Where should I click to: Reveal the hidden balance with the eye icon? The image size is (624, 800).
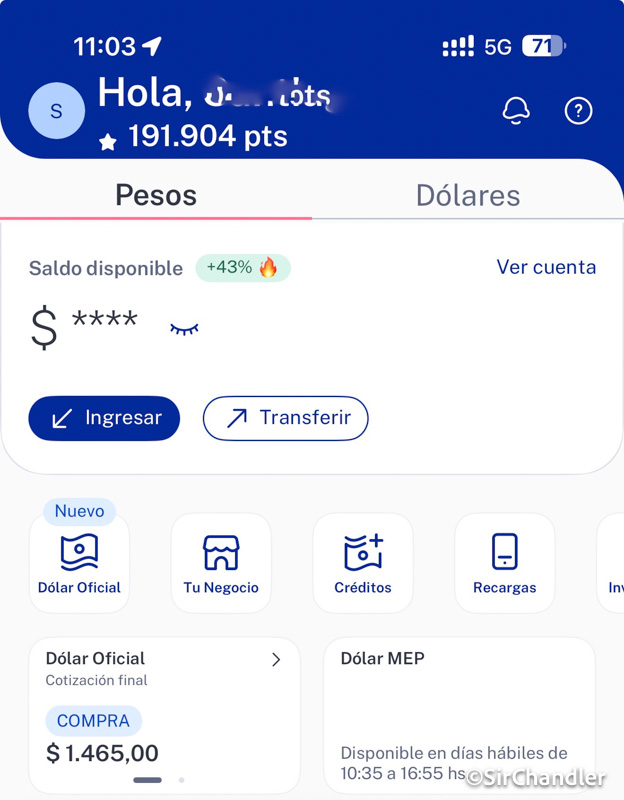tap(184, 328)
